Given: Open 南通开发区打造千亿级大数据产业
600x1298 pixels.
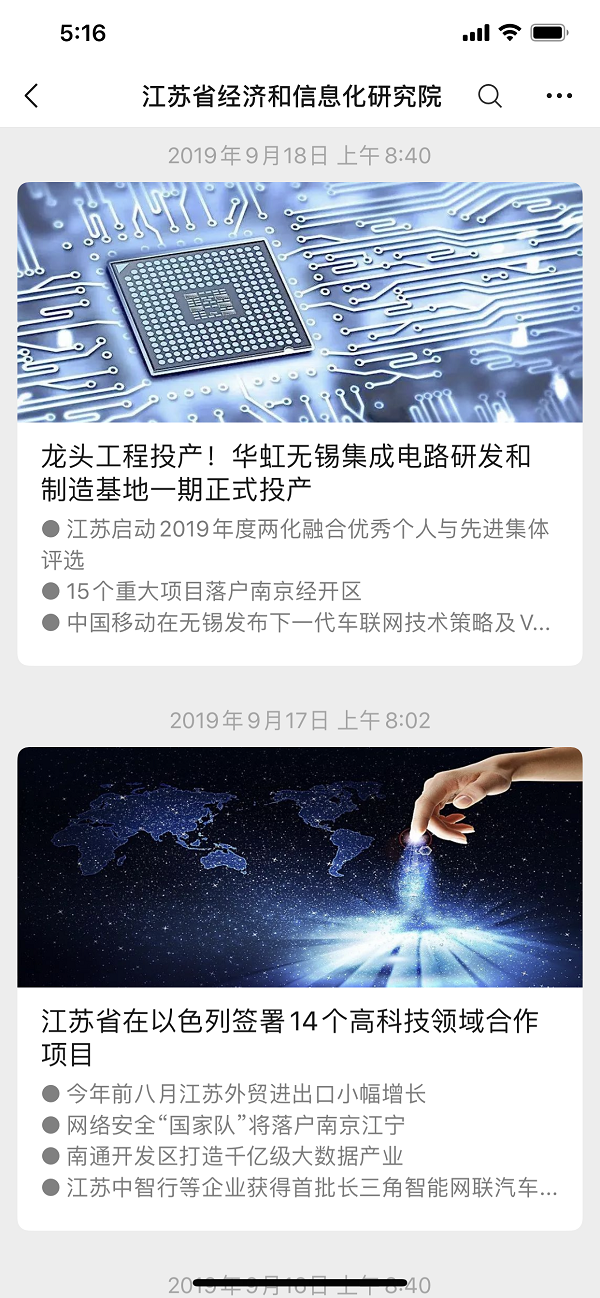Looking at the screenshot, I should [x=222, y=1157].
